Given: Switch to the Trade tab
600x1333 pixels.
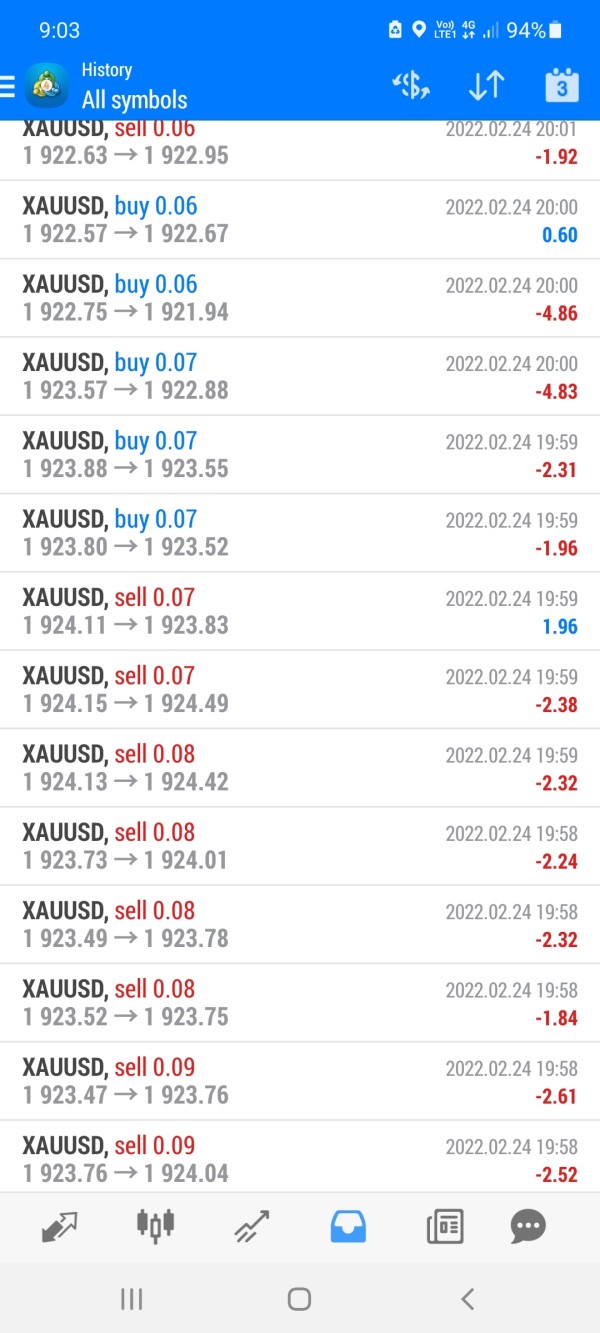Looking at the screenshot, I should [251, 1225].
